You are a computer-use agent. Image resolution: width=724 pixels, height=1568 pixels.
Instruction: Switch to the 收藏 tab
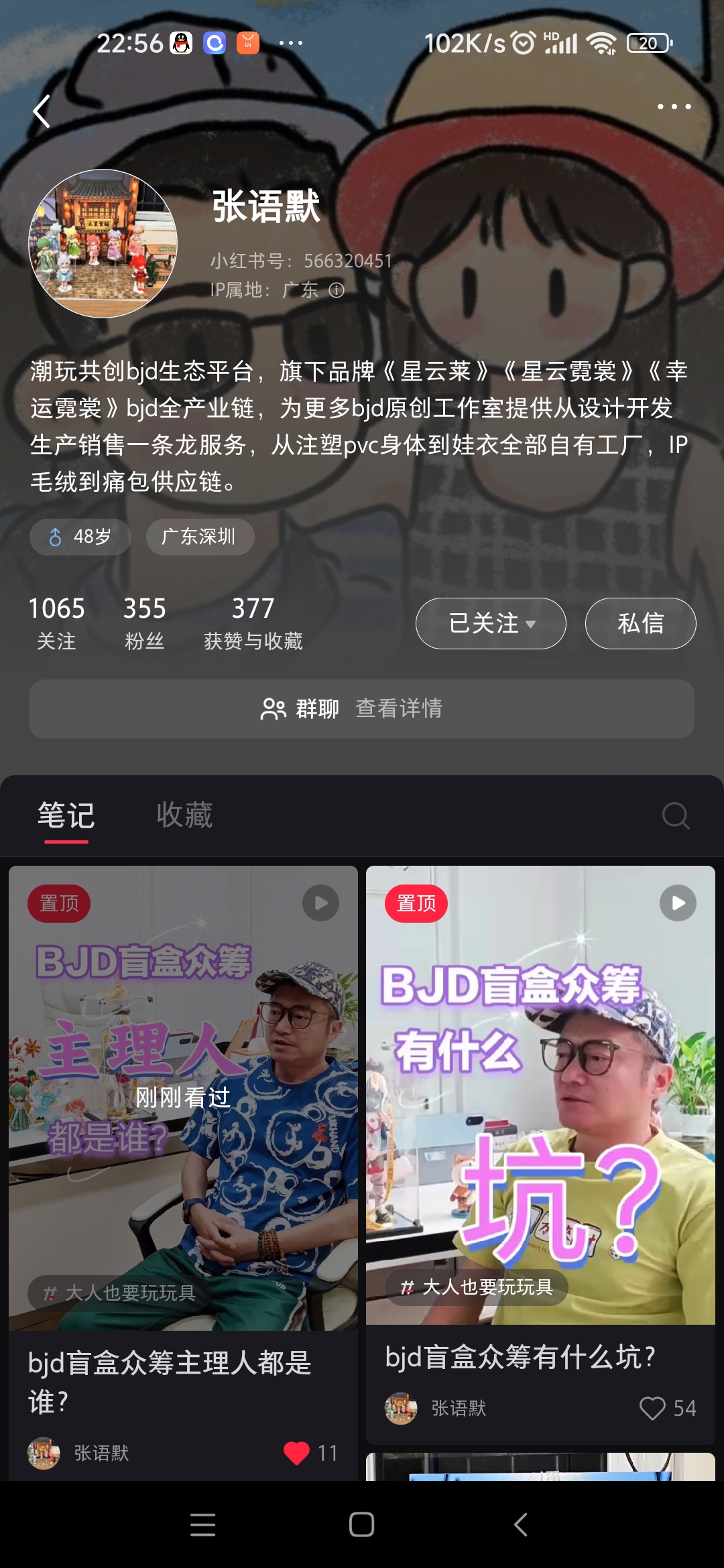coord(184,815)
